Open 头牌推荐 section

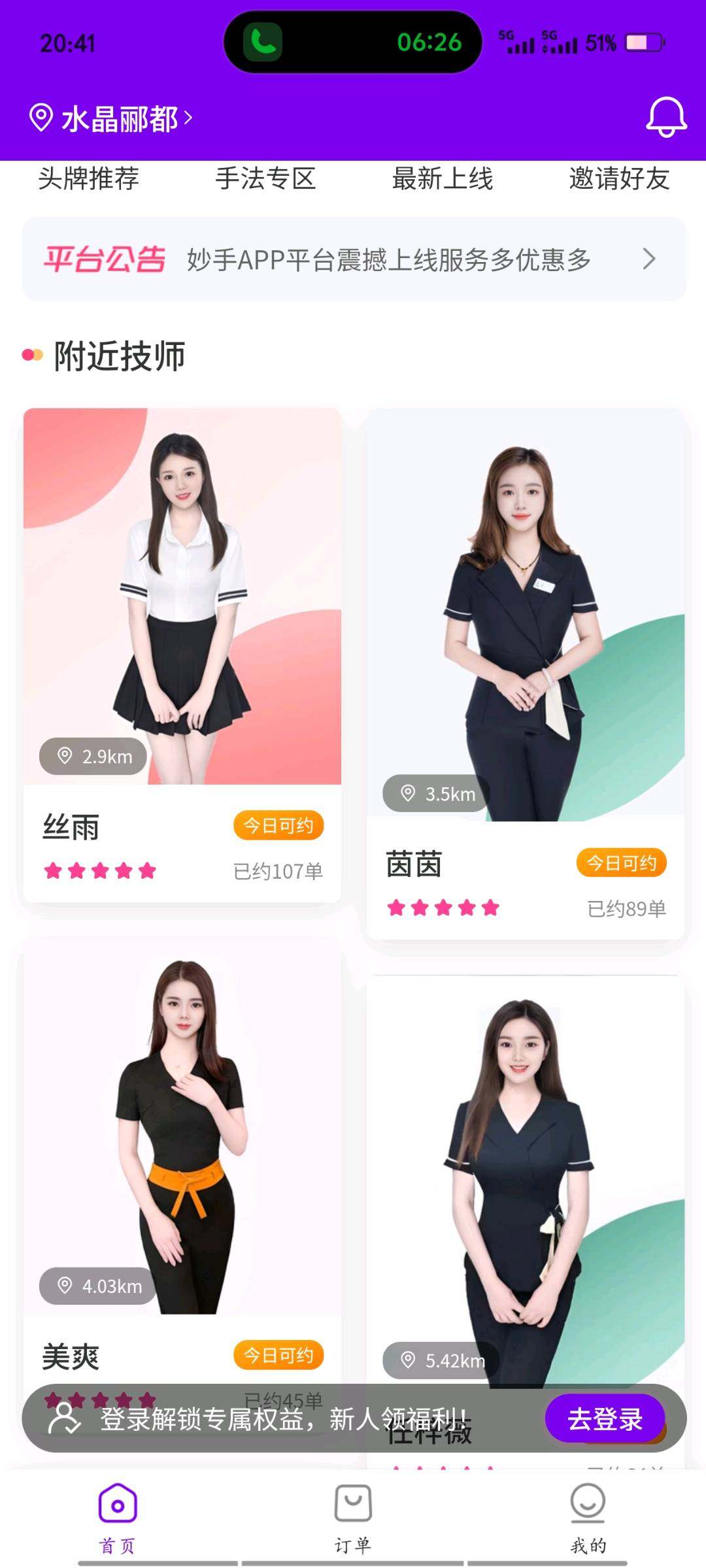click(x=88, y=178)
